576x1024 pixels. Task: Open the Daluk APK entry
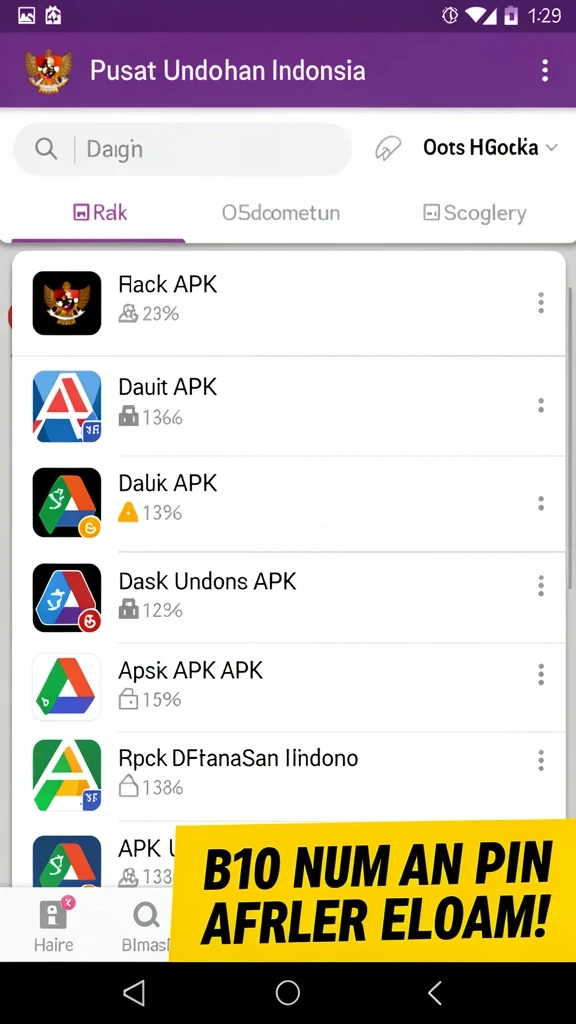289,503
